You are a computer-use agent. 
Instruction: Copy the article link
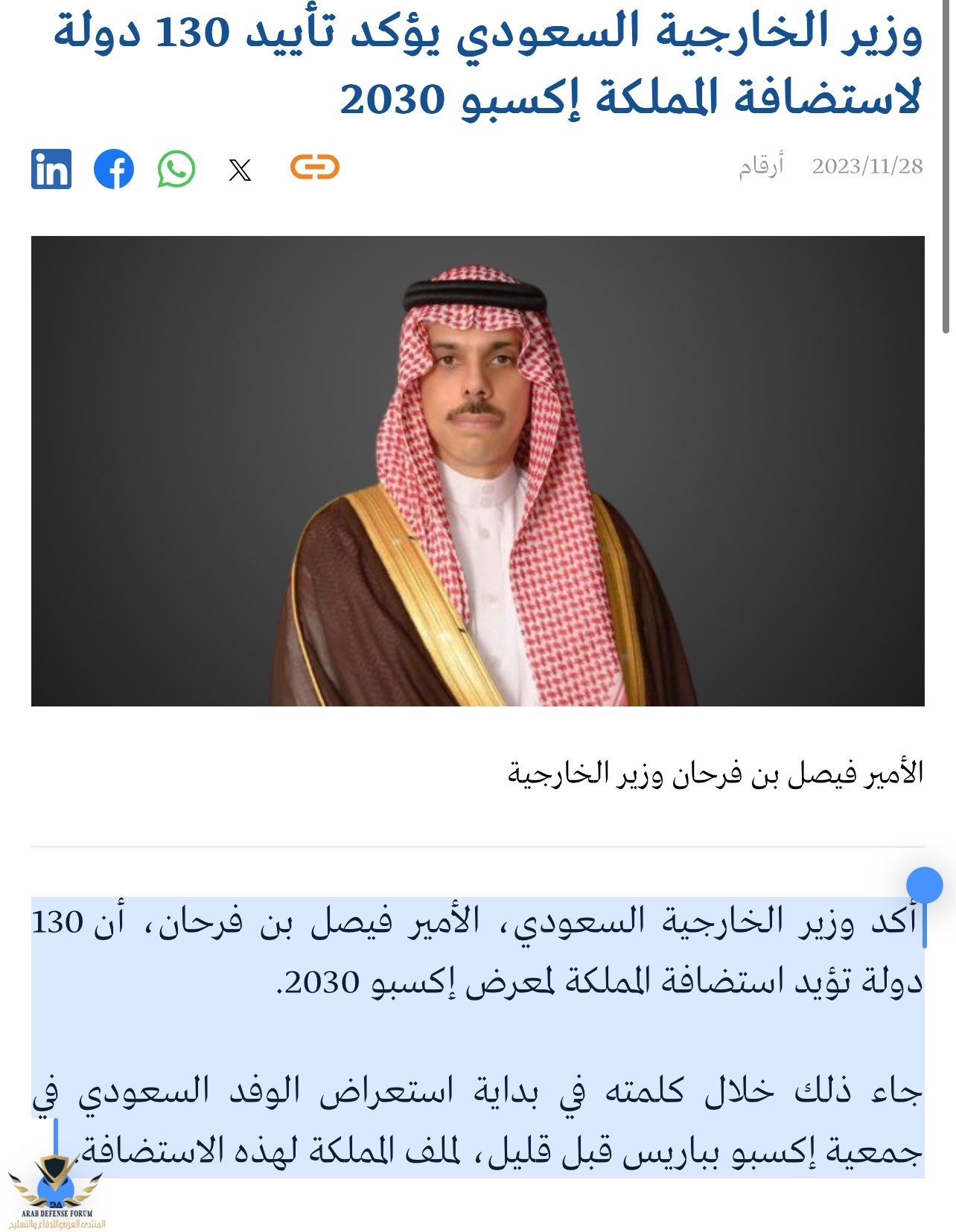point(314,167)
